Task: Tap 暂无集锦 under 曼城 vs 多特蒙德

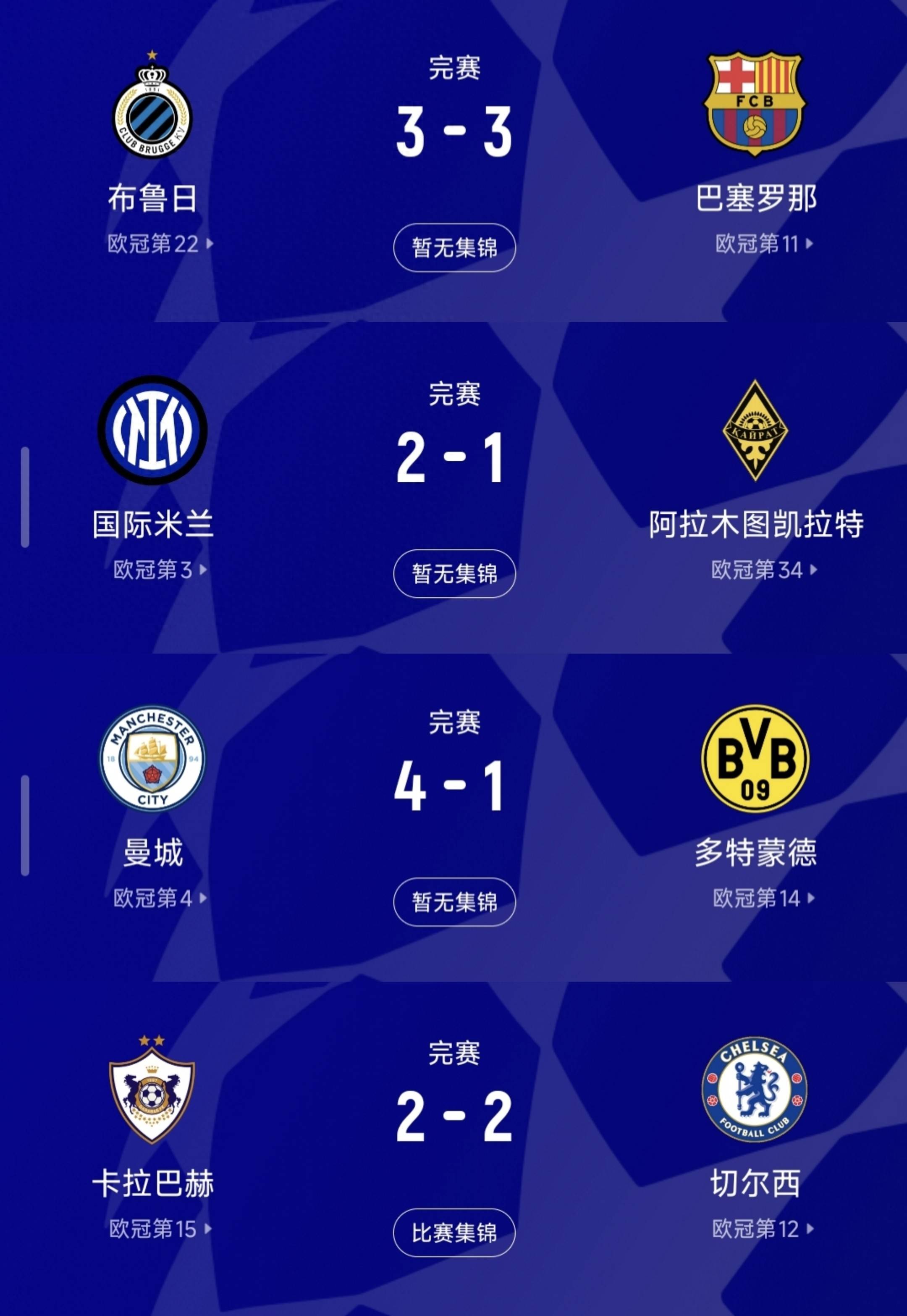Action: click(x=454, y=902)
